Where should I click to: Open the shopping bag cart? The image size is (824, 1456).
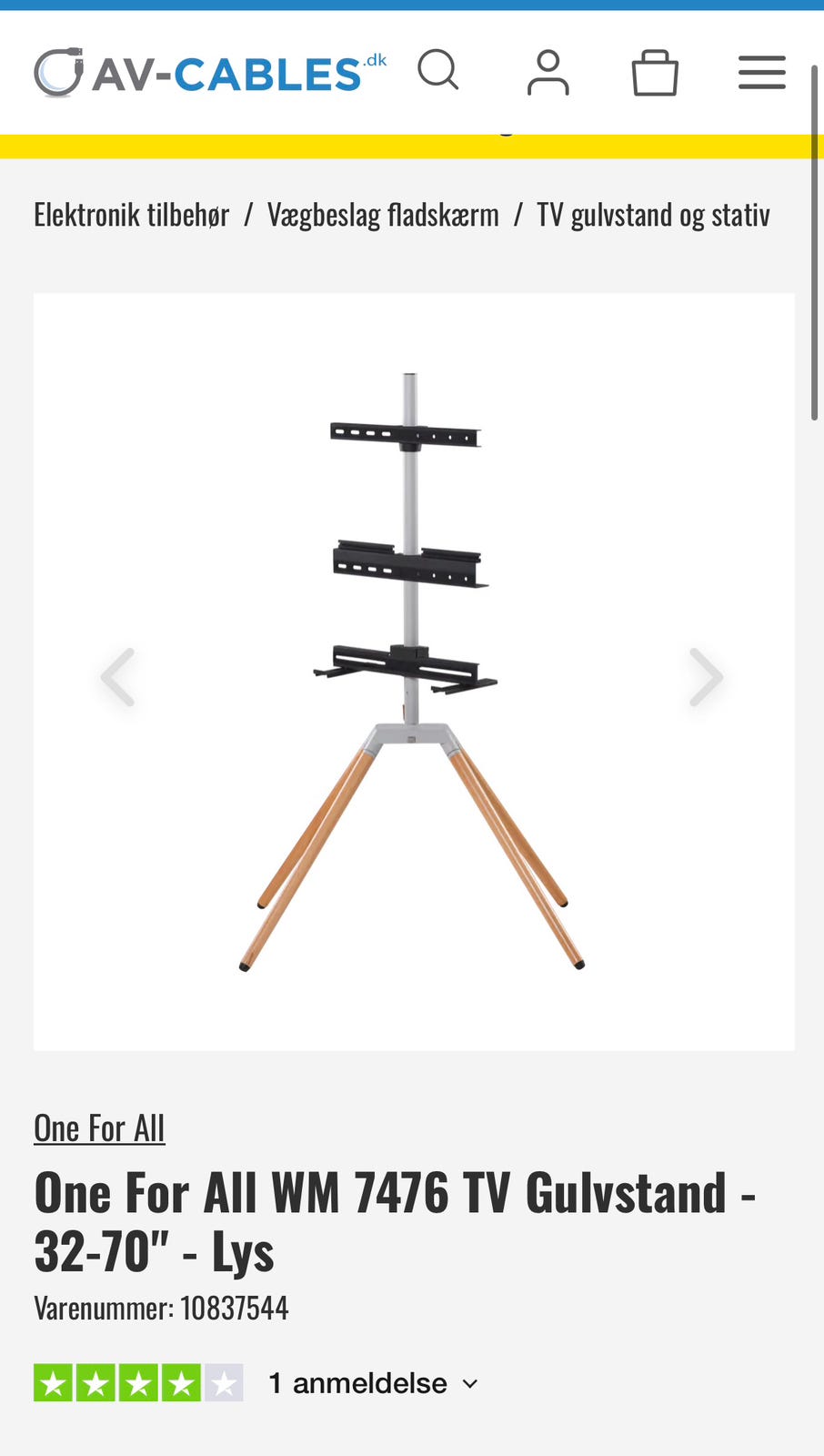point(655,73)
